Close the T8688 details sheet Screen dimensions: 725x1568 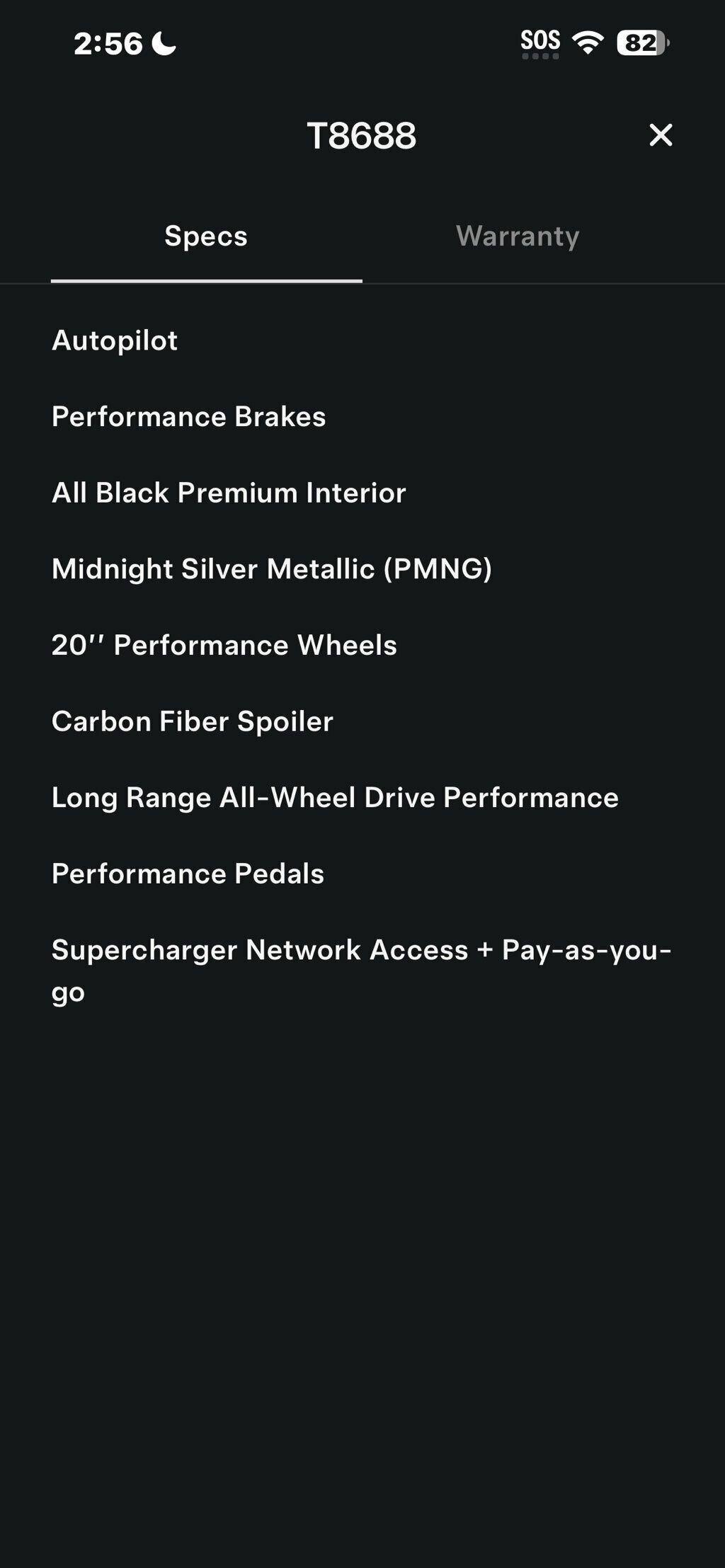click(x=661, y=135)
